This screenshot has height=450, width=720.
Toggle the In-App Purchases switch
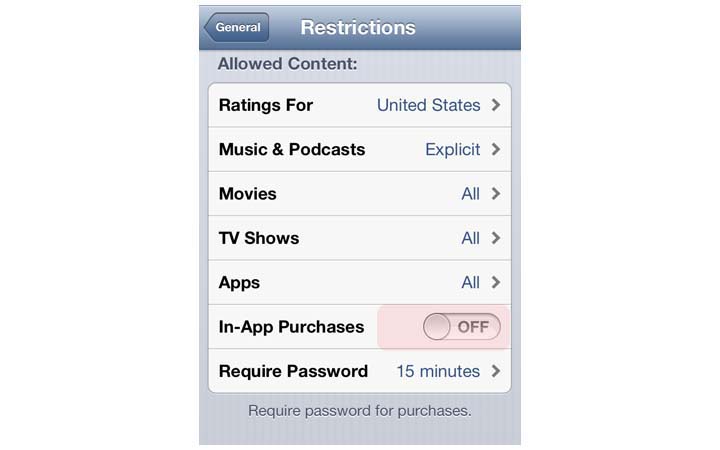pos(461,326)
